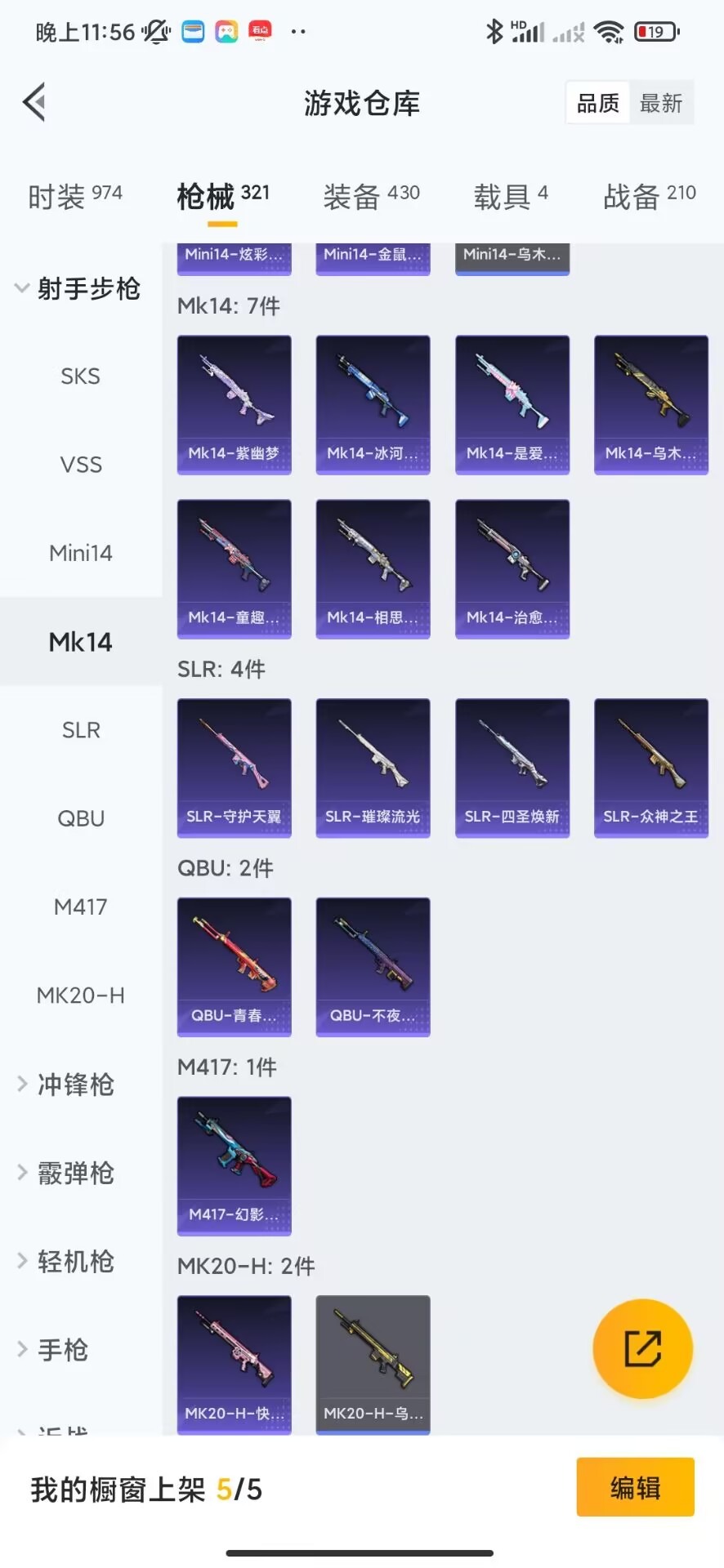The width and height of the screenshot is (724, 1568).
Task: Tap the 编辑 button
Action: point(636,1487)
